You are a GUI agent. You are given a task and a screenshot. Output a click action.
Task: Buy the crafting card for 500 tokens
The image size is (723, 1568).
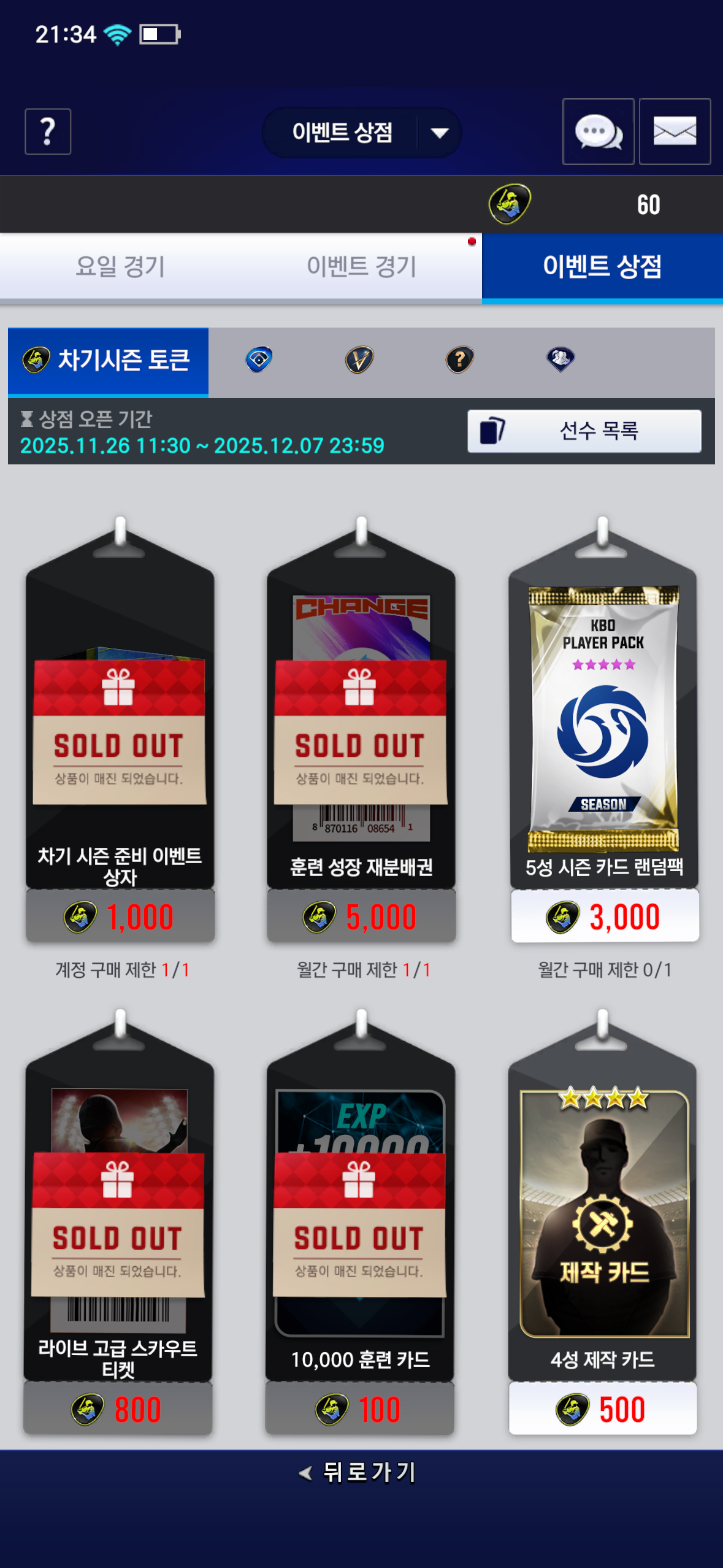pos(603,1409)
